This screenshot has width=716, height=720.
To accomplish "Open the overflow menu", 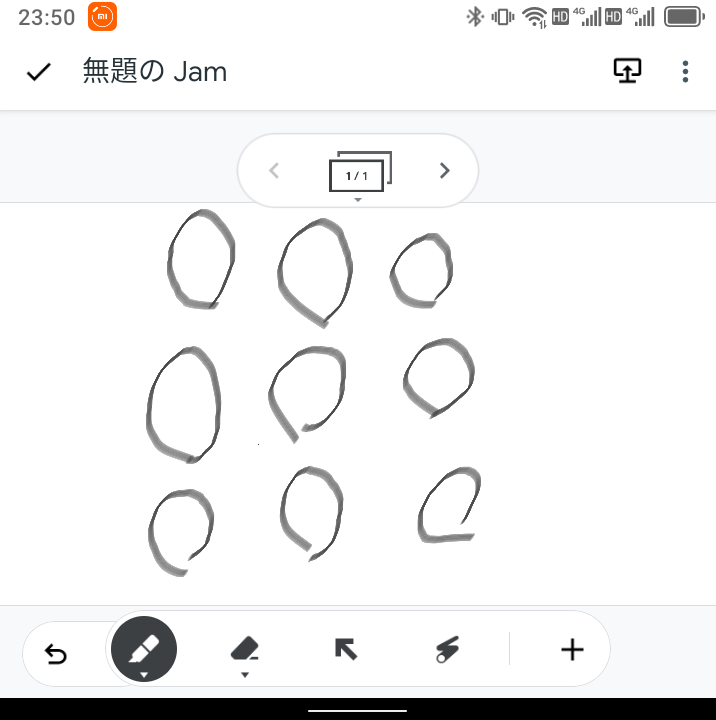I will [685, 71].
